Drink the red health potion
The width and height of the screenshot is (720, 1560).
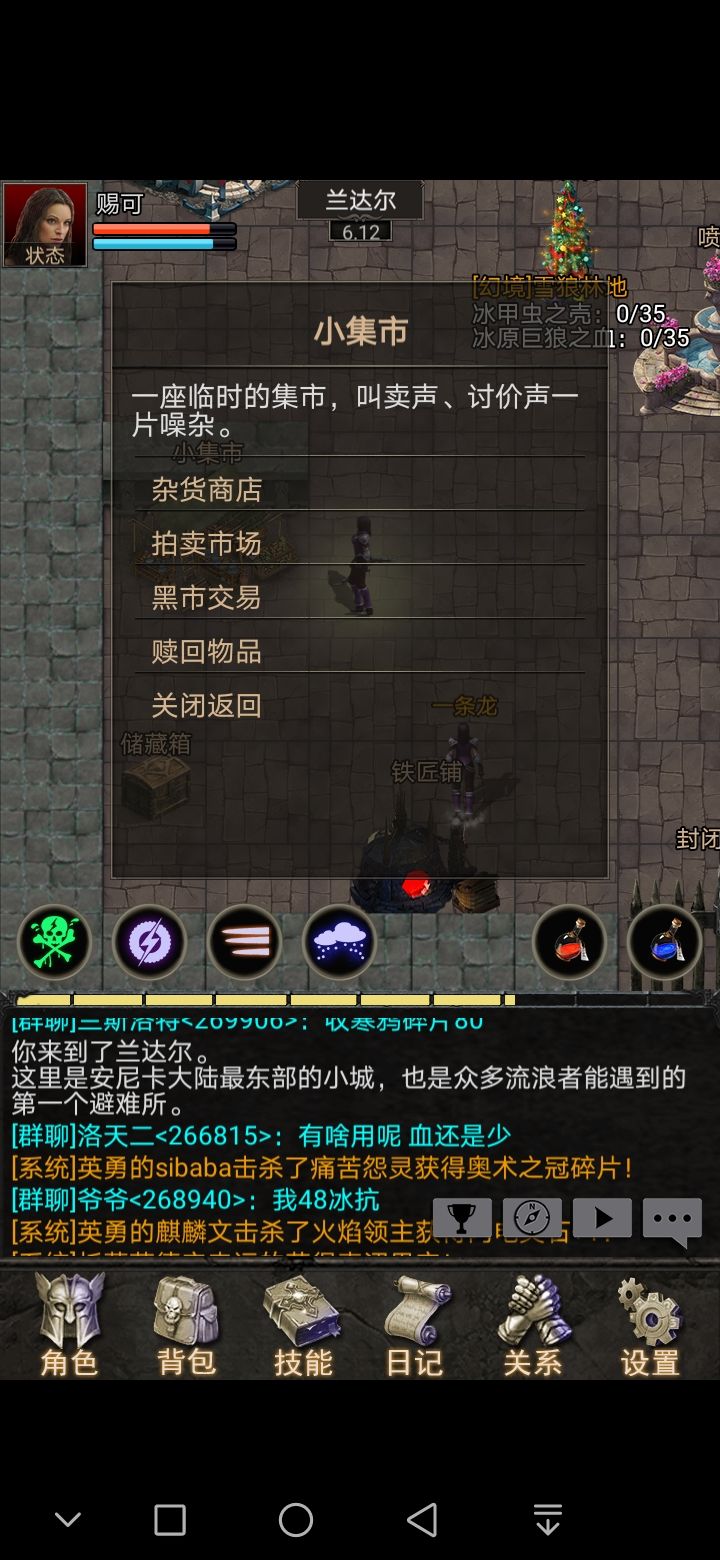(568, 941)
